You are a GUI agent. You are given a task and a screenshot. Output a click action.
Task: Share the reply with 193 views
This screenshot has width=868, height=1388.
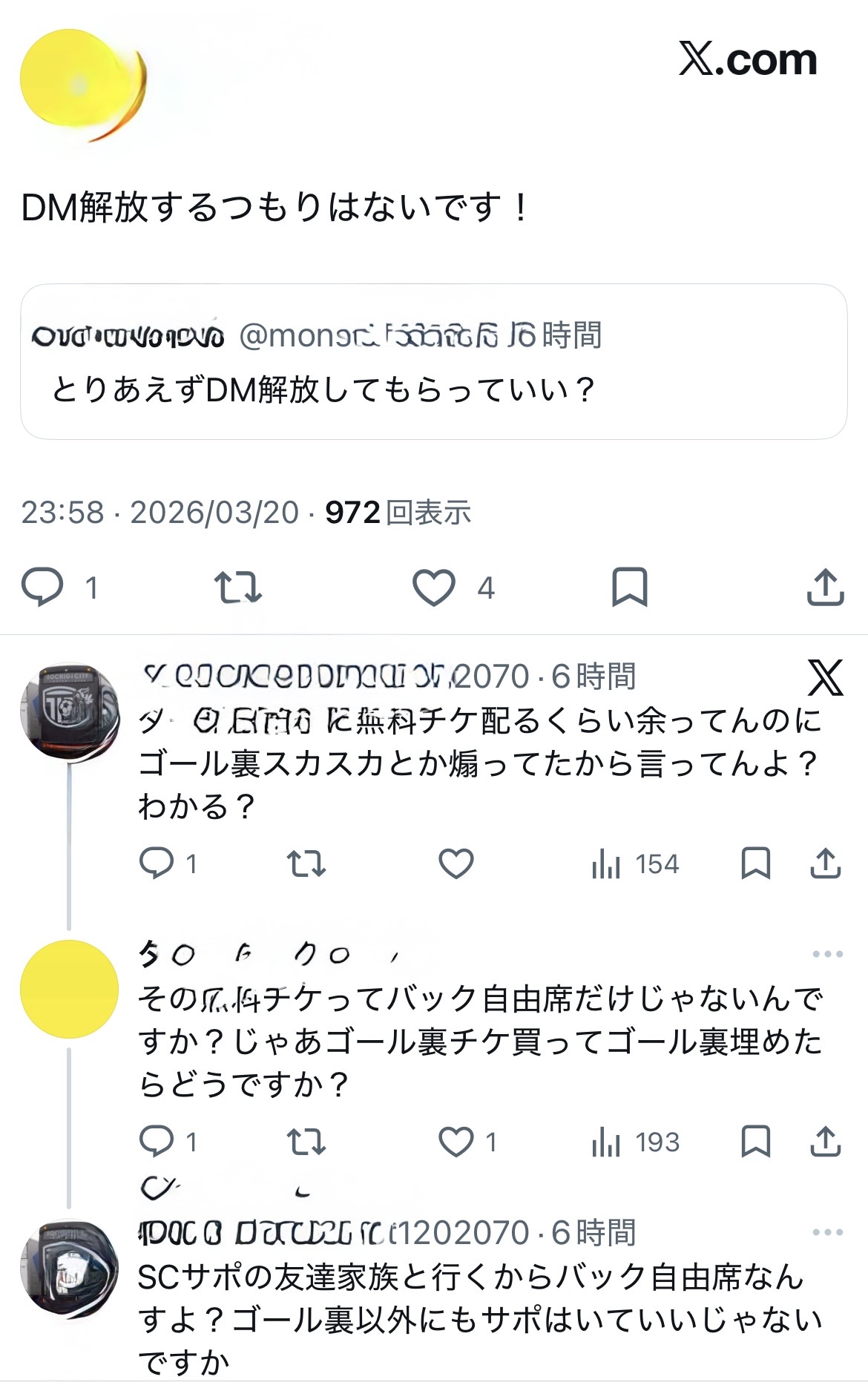tap(825, 1142)
